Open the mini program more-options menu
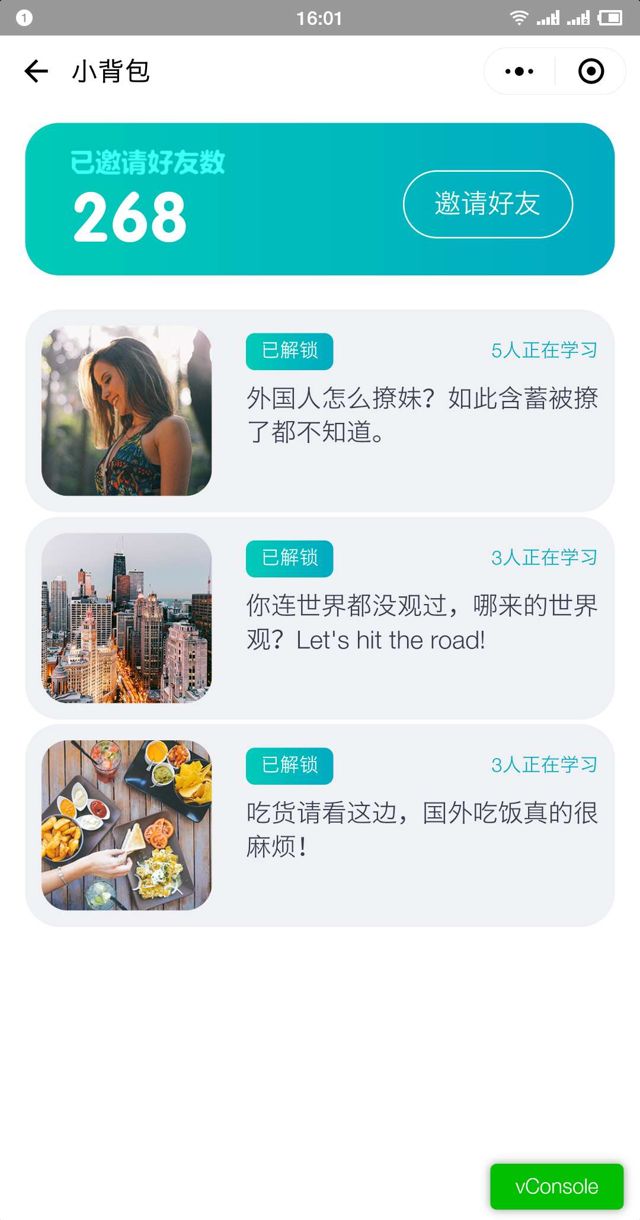640x1220 pixels. [520, 72]
